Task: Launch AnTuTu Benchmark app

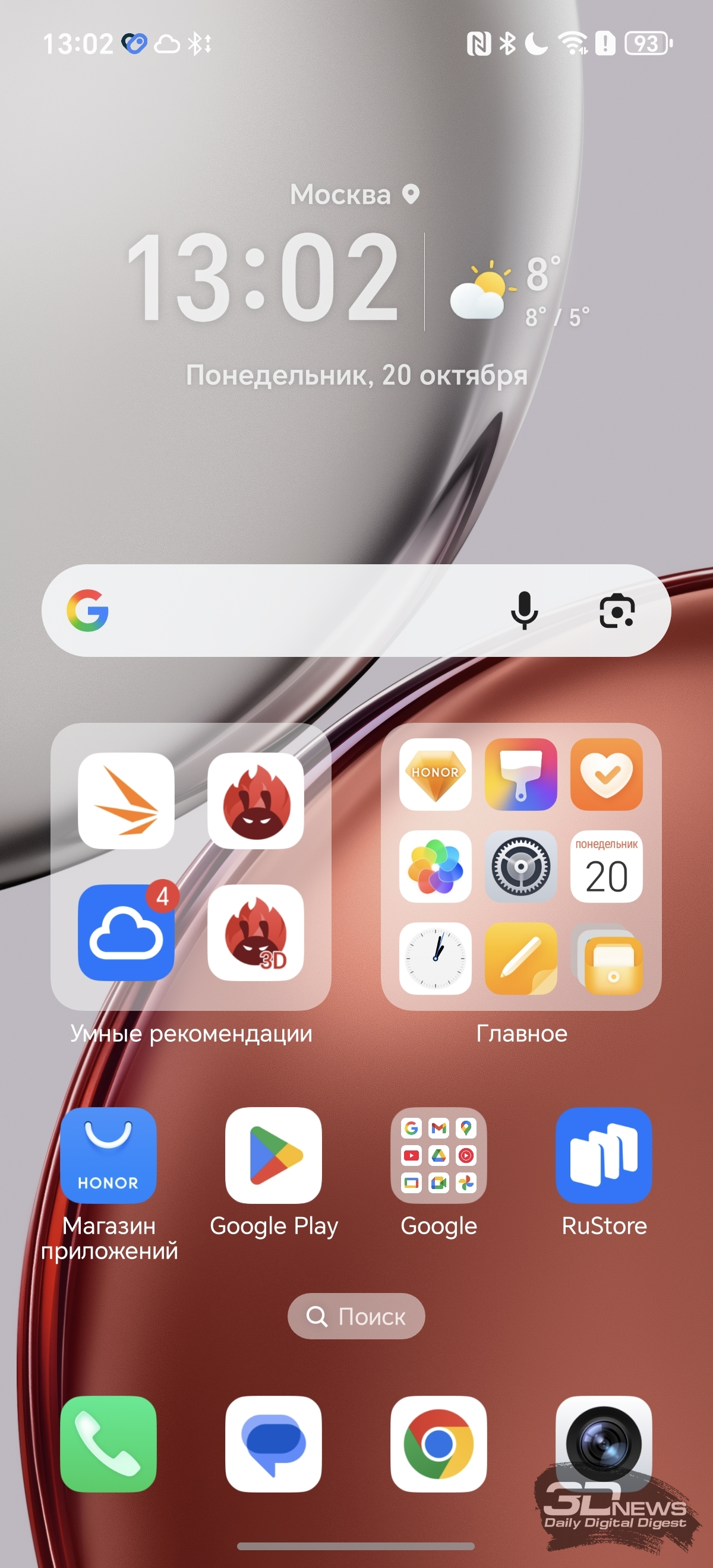Action: pos(255,801)
